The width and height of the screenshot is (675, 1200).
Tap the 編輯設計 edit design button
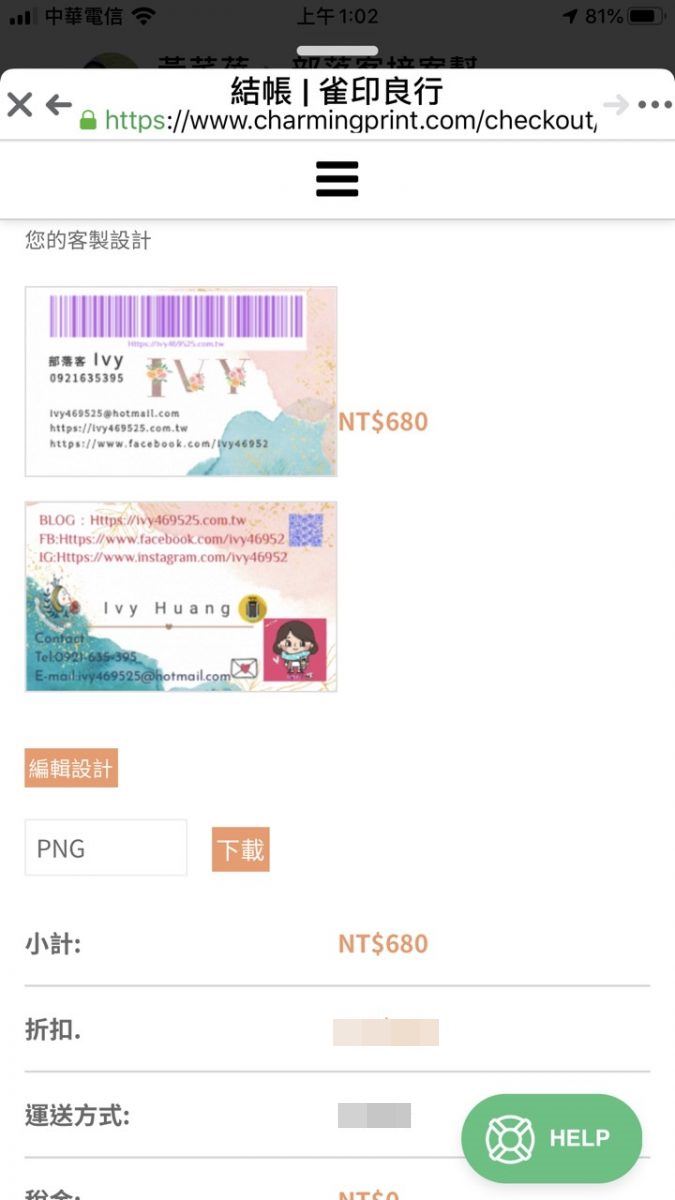coord(71,768)
